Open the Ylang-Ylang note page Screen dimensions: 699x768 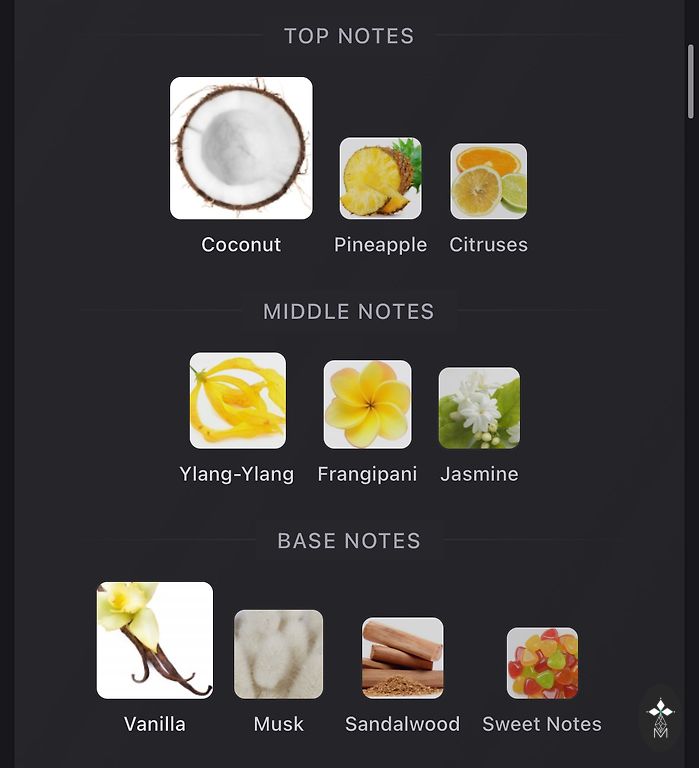point(238,401)
